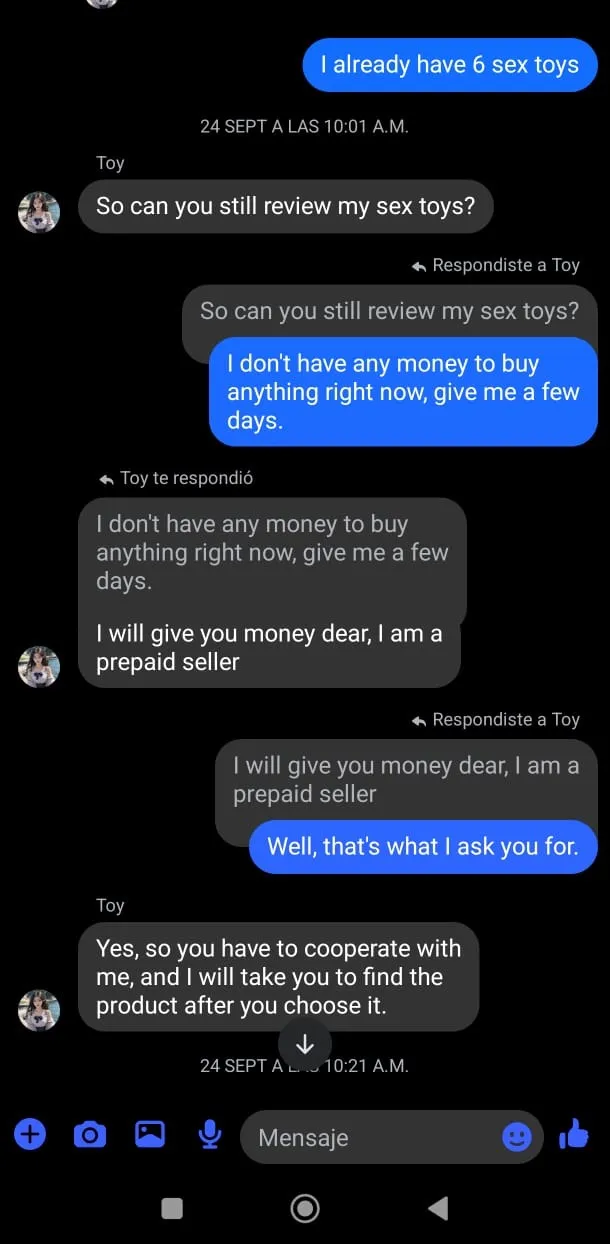Open the photo gallery picker
The height and width of the screenshot is (1244, 610).
point(150,1134)
